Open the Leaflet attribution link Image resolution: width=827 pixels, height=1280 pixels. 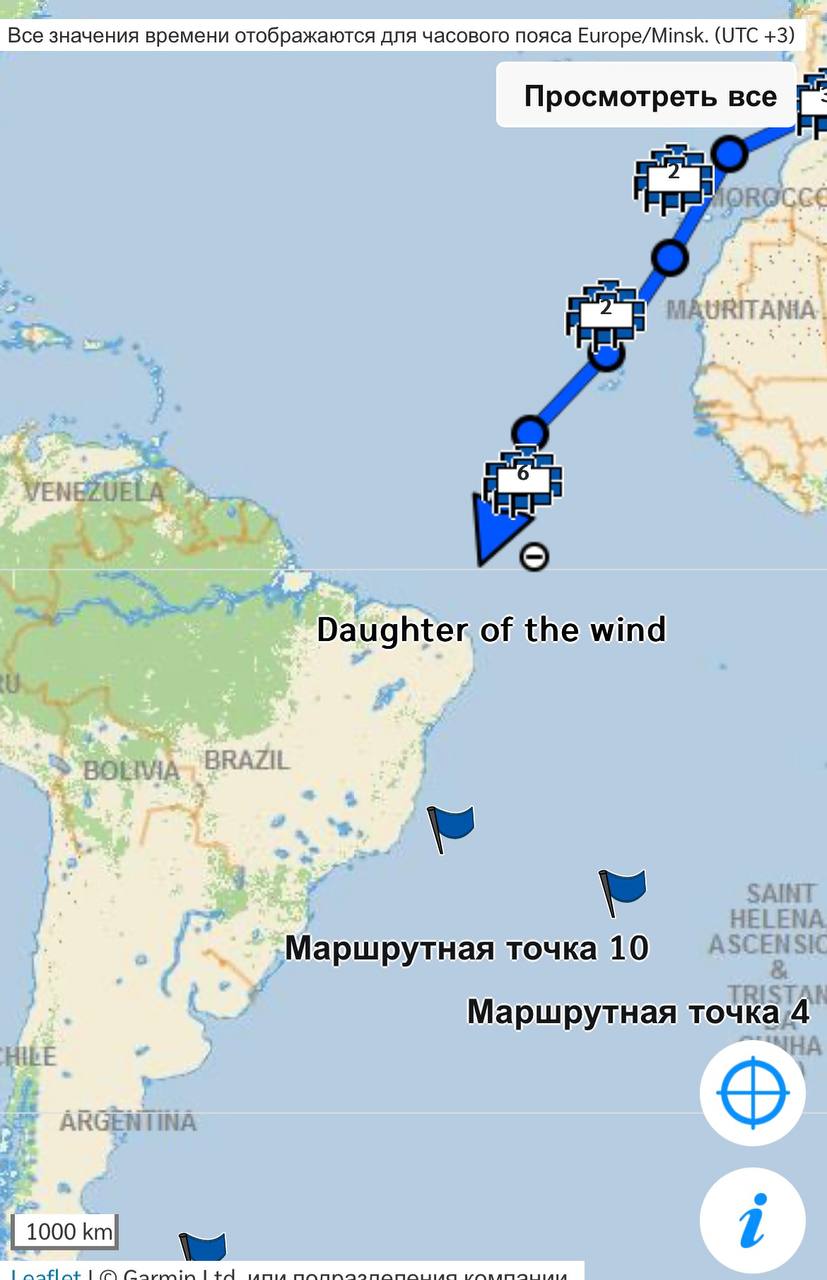(45, 1274)
